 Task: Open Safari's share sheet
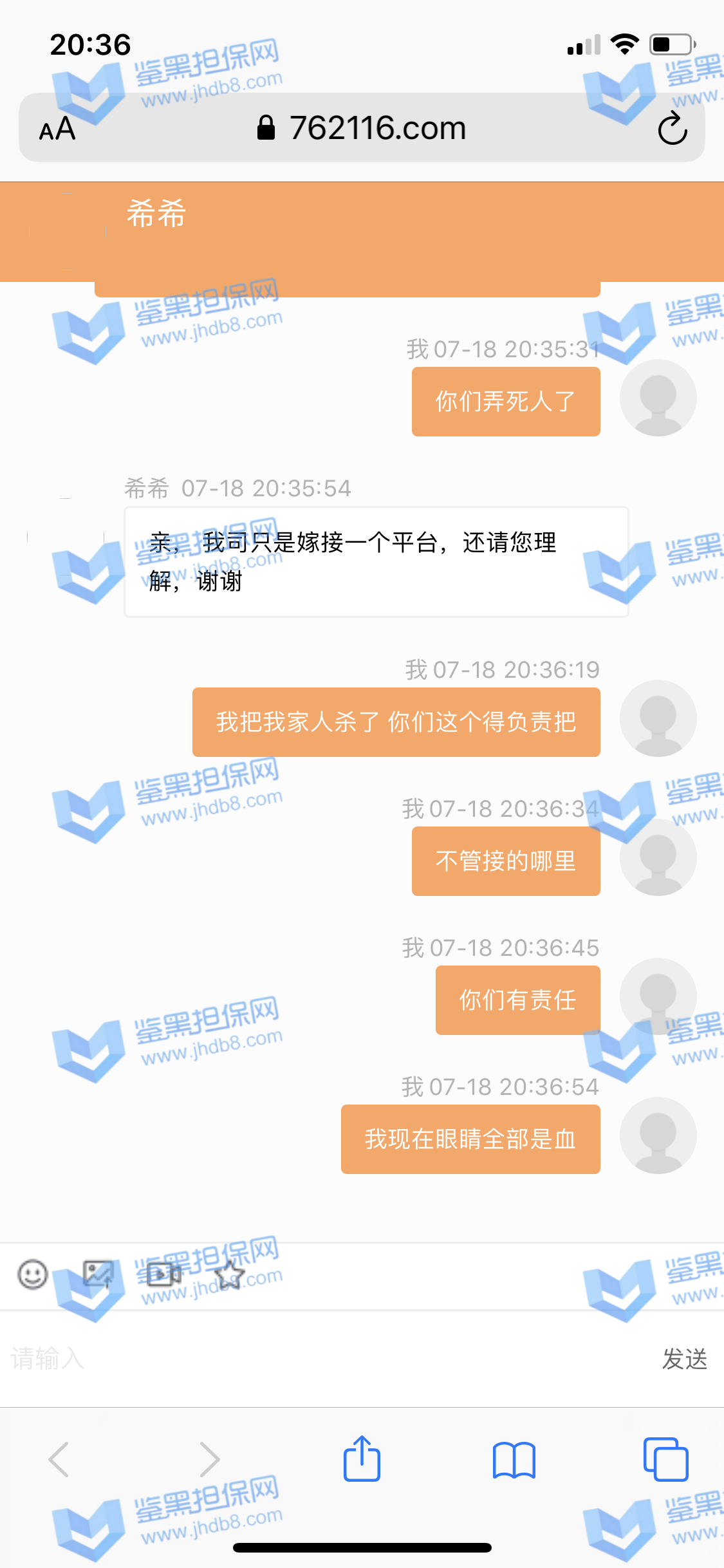(x=362, y=1459)
